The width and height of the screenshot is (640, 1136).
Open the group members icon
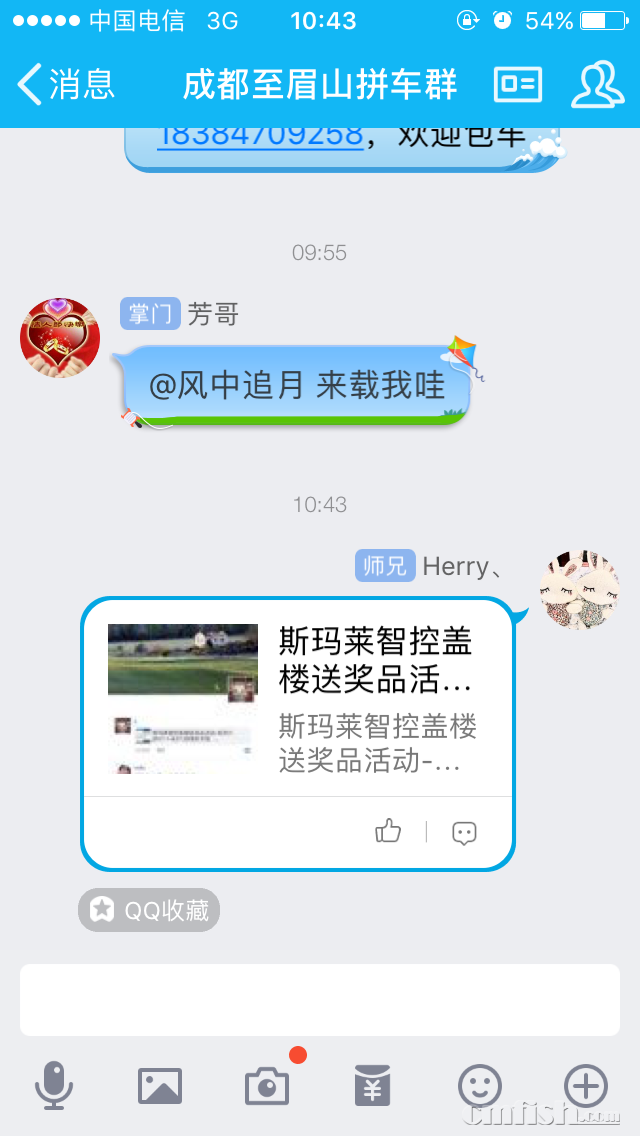coord(597,85)
